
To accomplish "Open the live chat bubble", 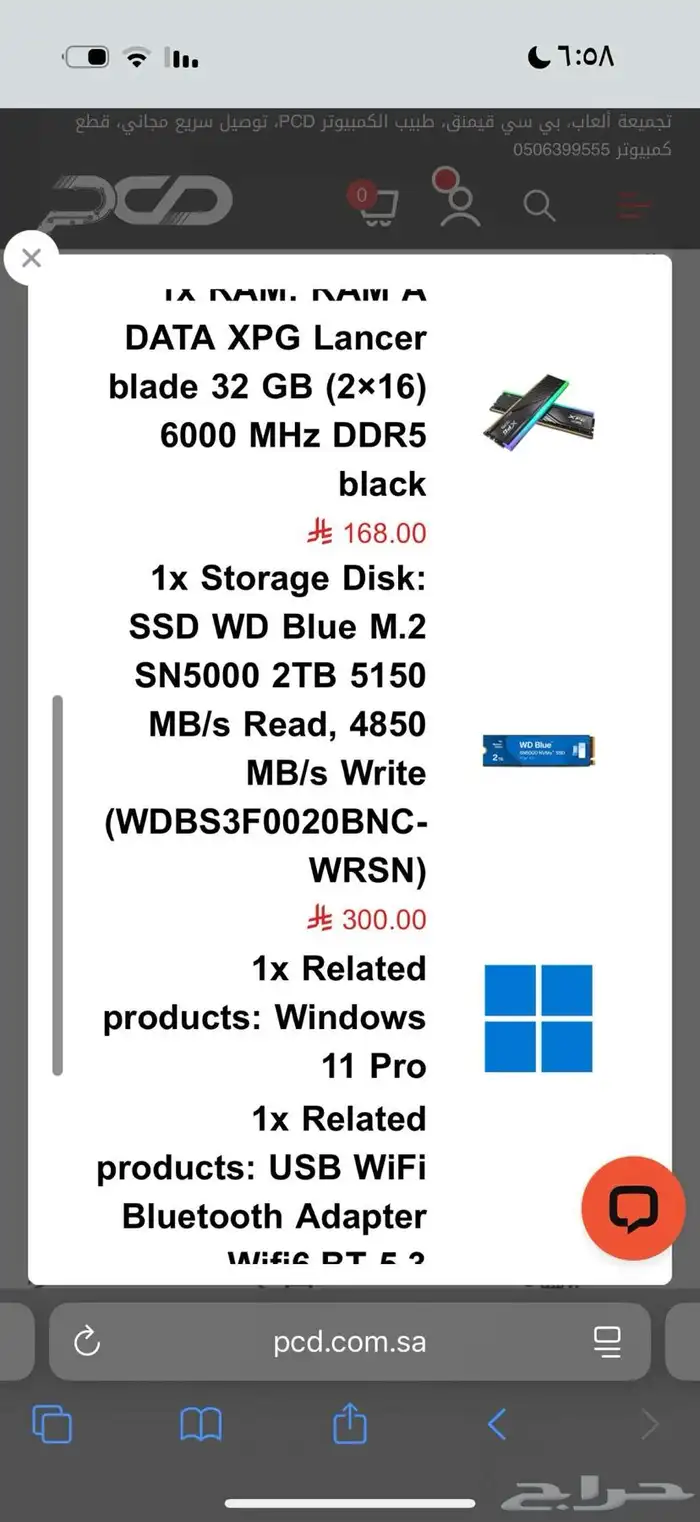I will 633,1208.
